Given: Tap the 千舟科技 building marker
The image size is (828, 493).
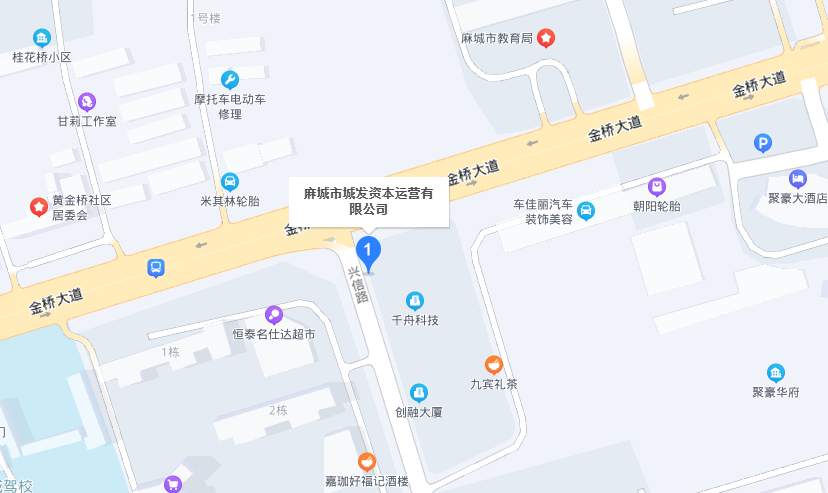Looking at the screenshot, I should coord(415,300).
